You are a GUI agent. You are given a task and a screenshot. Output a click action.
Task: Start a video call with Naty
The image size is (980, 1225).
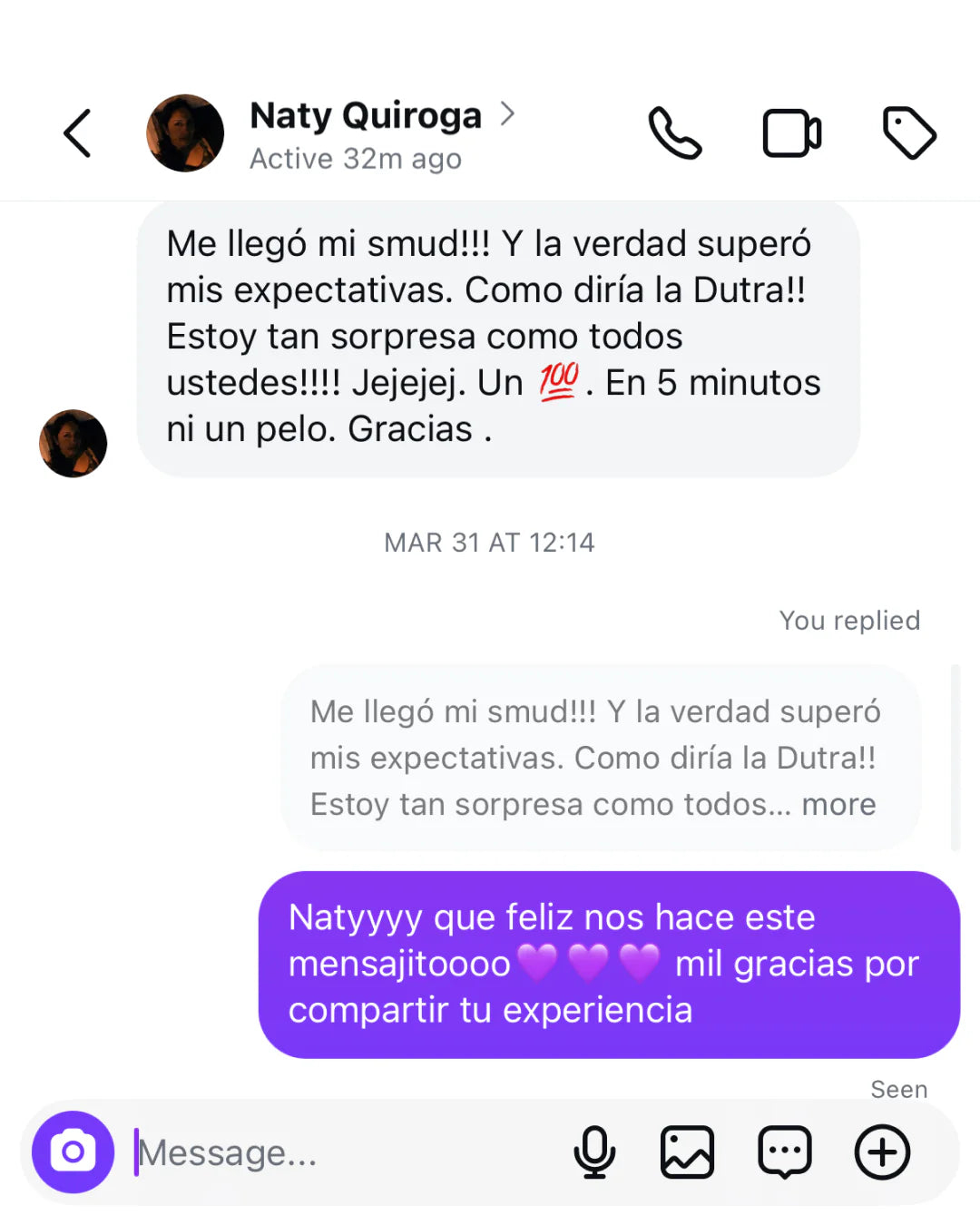791,134
